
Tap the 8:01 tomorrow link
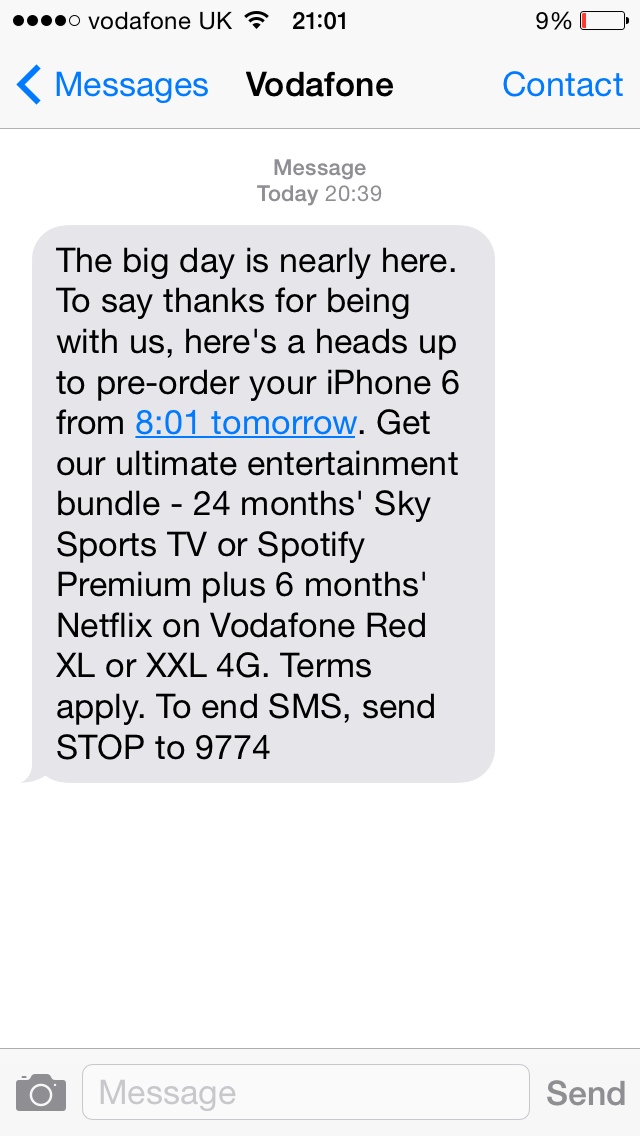245,423
